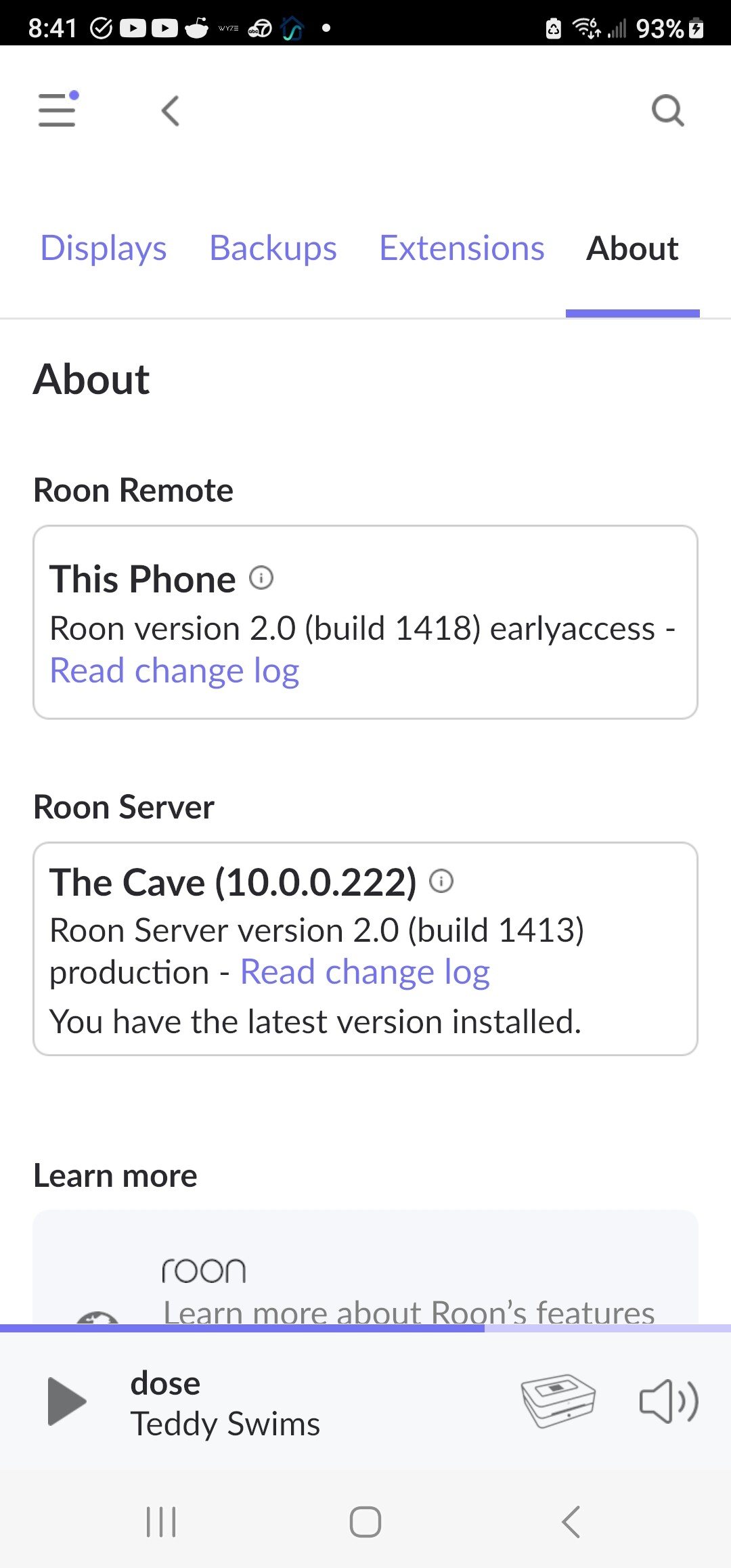
Task: Switch to the Backups tab
Action: tap(273, 248)
